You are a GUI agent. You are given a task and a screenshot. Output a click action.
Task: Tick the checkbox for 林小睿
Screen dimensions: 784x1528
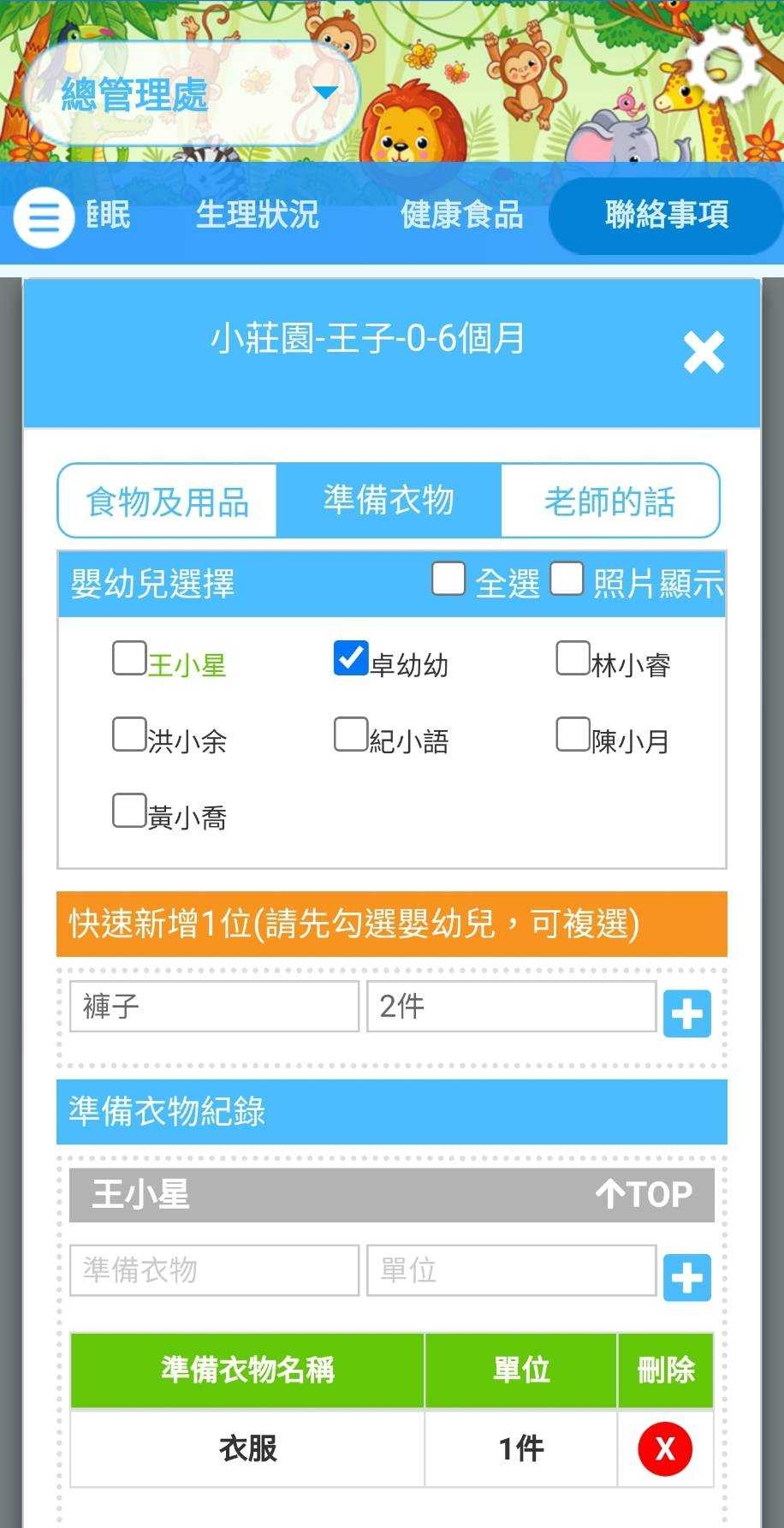[x=573, y=658]
